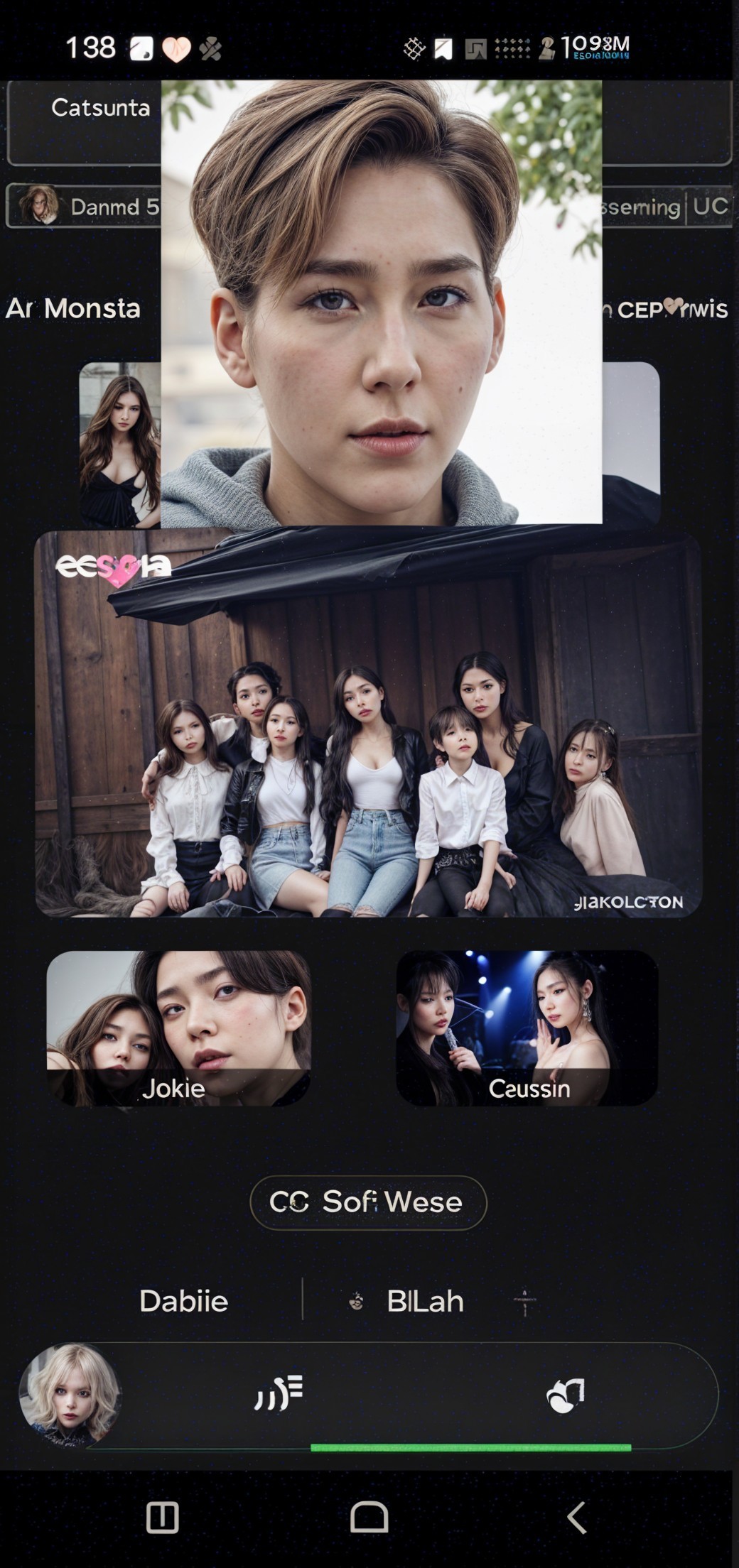
Task: Tap the equalizer bars icon in the bottom bar
Action: tap(279, 1393)
